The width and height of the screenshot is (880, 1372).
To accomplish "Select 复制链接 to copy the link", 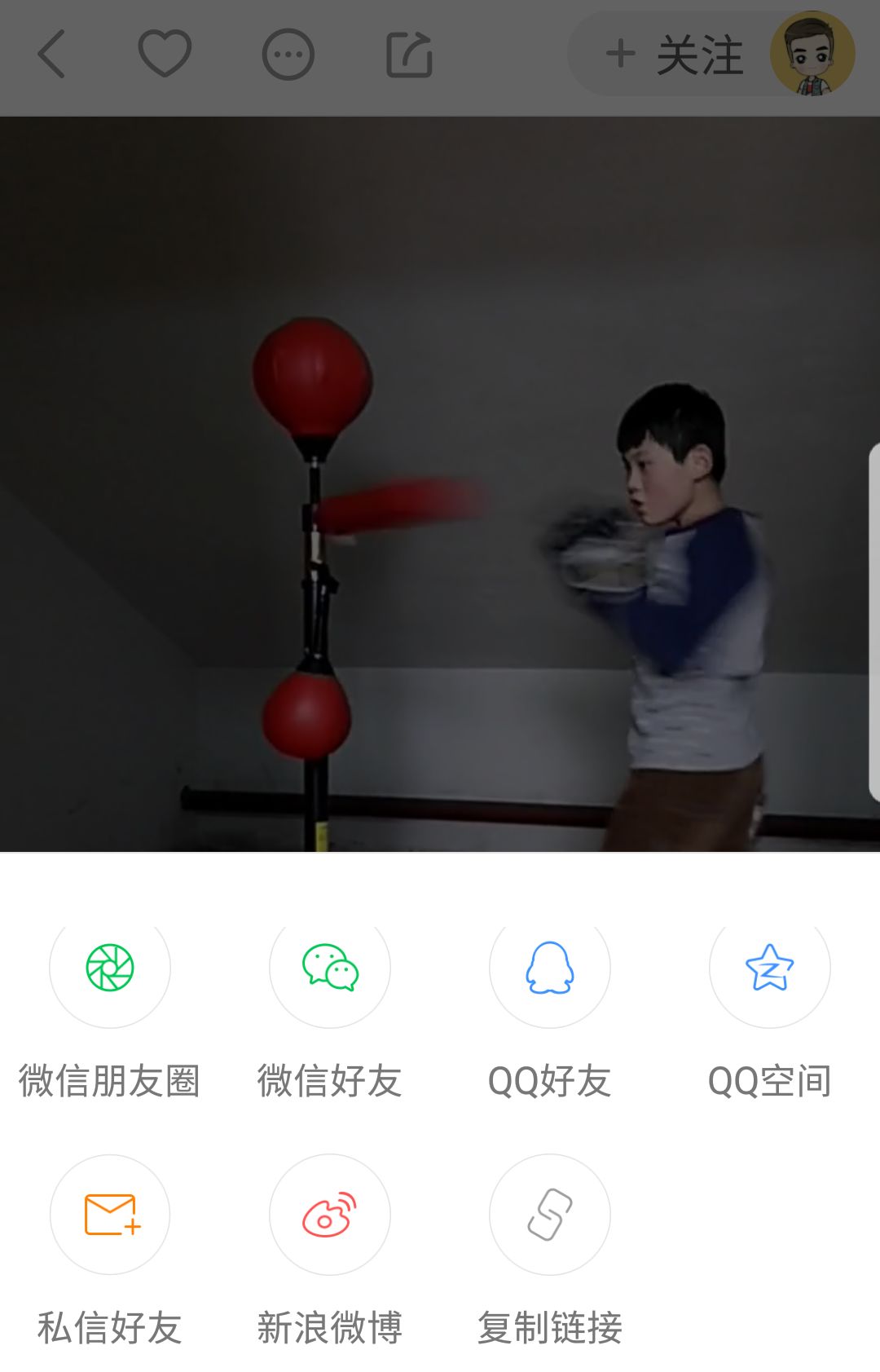I will [x=550, y=1215].
